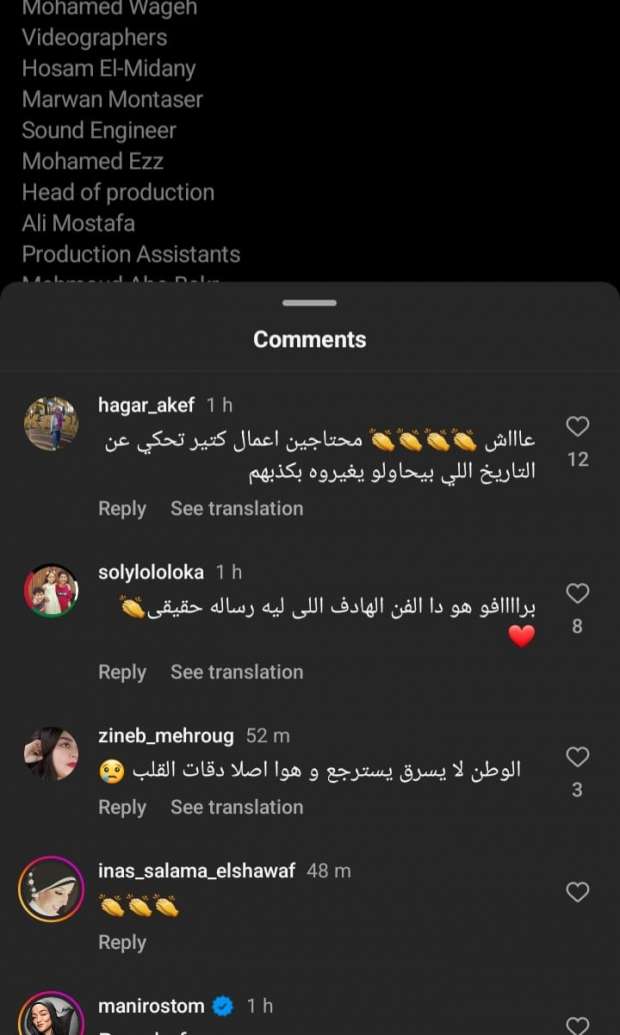The height and width of the screenshot is (1035, 620).
Task: See translation of hagar_akef's comment
Action: tap(236, 508)
